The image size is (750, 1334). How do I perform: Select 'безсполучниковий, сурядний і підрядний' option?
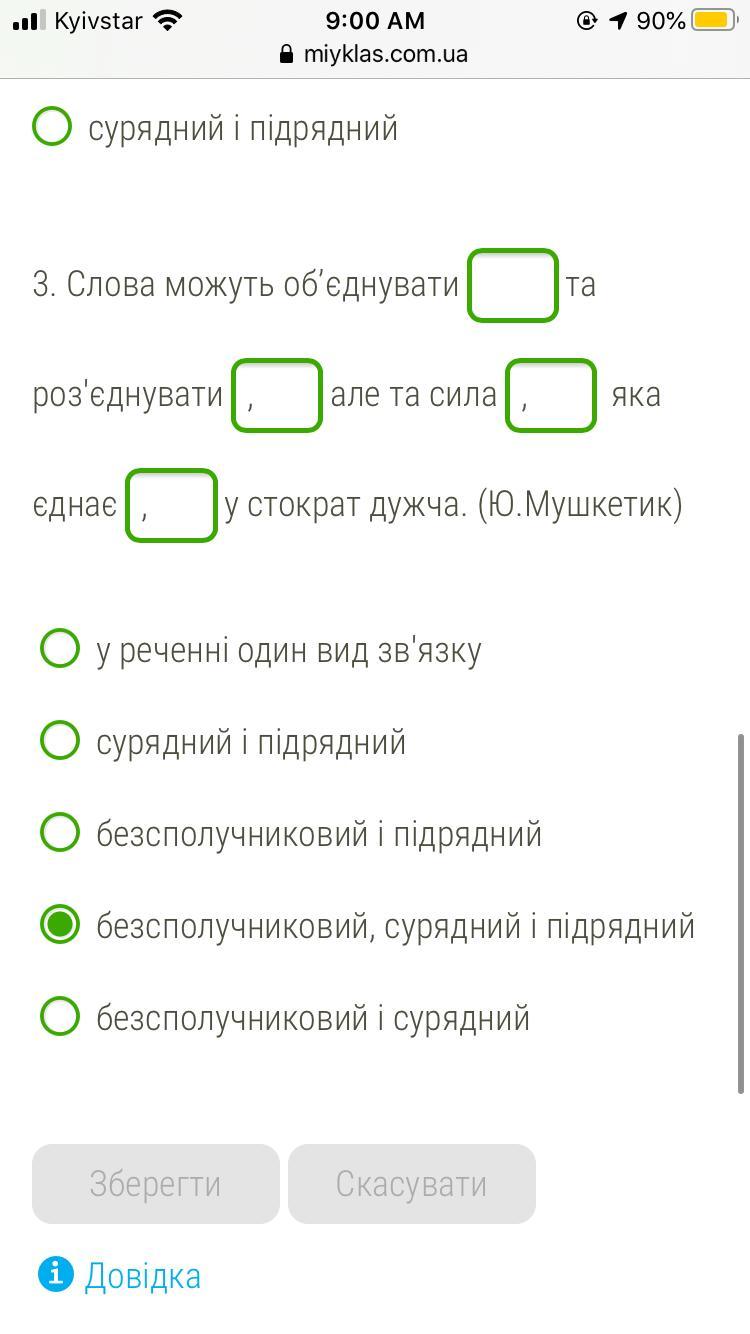tap(60, 925)
